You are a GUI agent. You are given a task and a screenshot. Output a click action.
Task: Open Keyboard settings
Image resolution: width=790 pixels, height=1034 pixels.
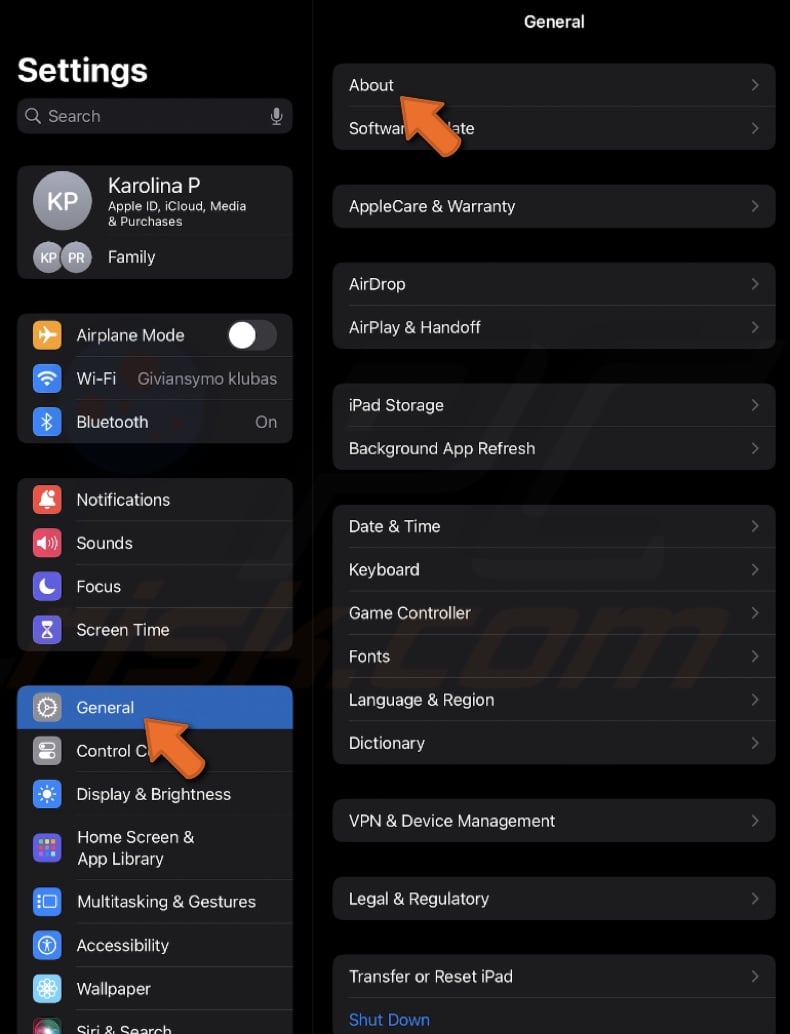553,570
